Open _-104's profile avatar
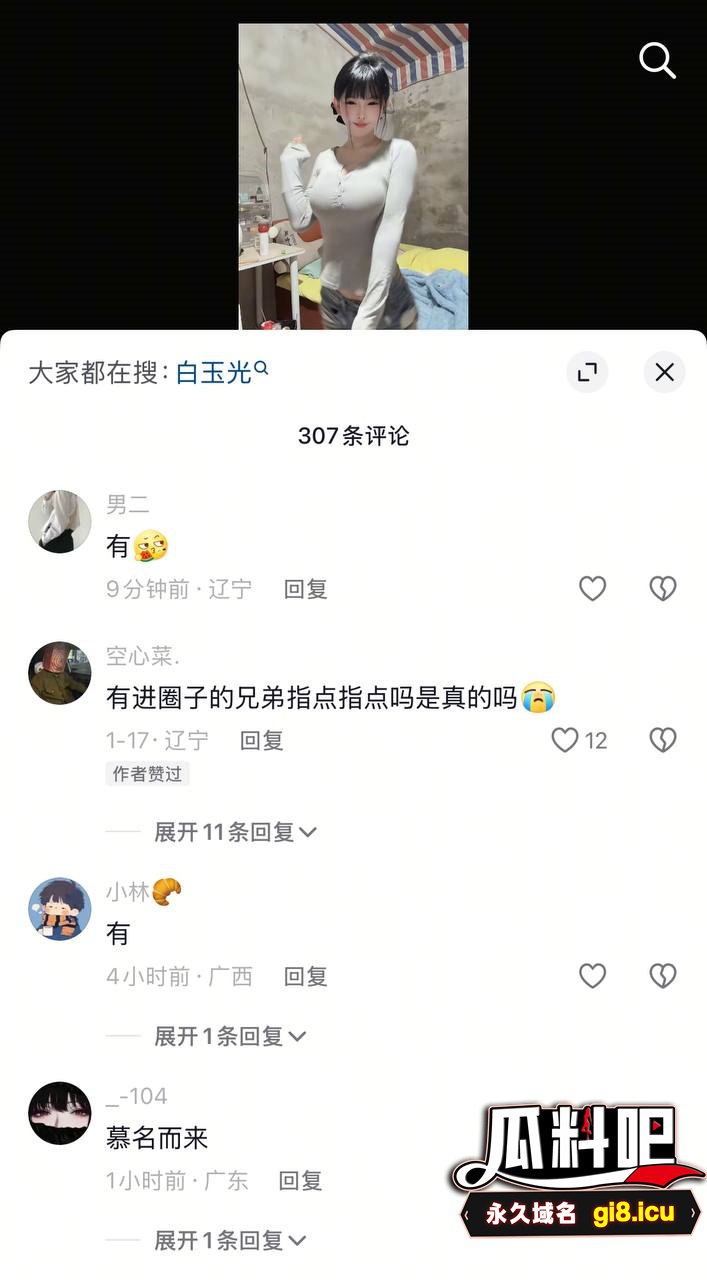 pos(60,1113)
